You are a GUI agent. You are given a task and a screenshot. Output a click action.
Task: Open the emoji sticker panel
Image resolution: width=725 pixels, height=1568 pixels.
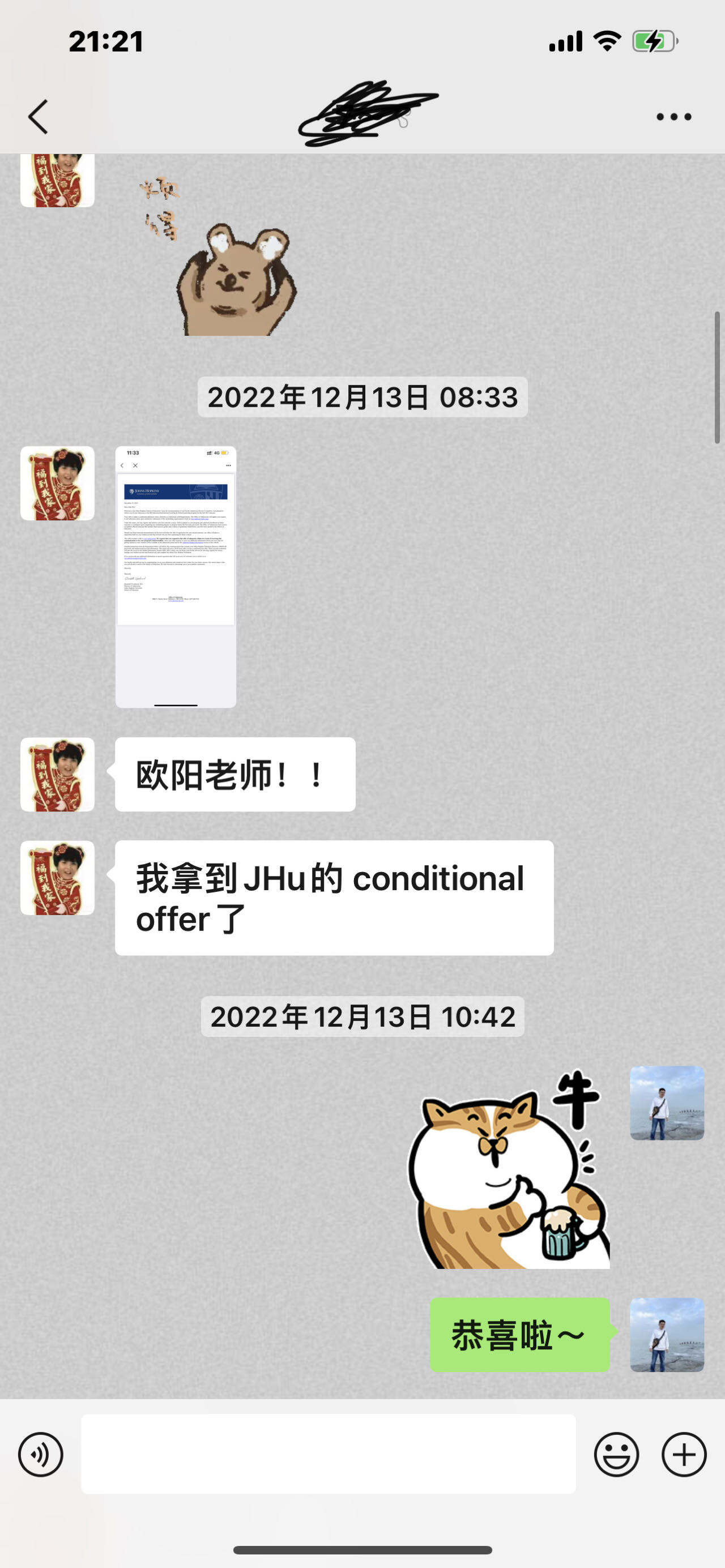tap(616, 1454)
